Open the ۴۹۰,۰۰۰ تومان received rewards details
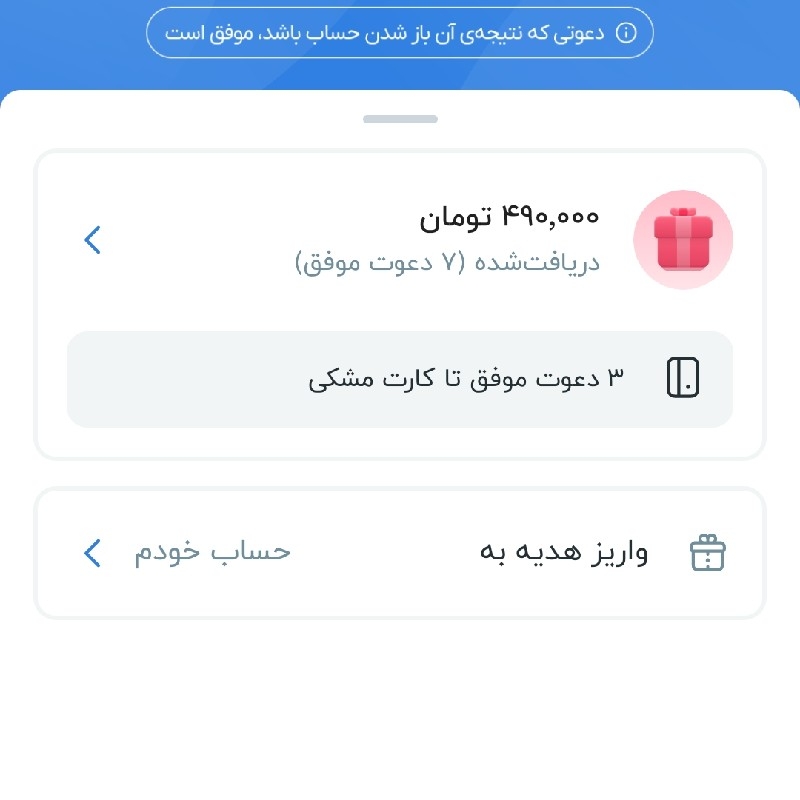Viewport: 800px width, 800px height. tap(400, 240)
